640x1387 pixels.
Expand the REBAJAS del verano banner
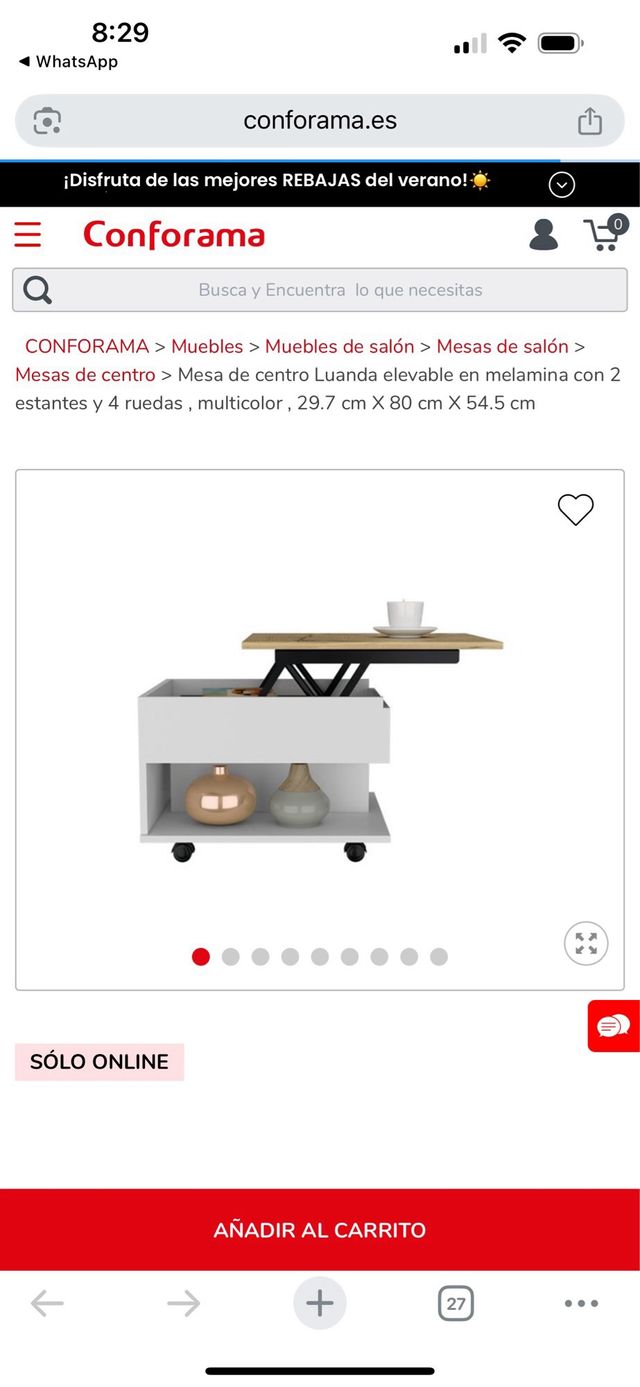[x=562, y=184]
